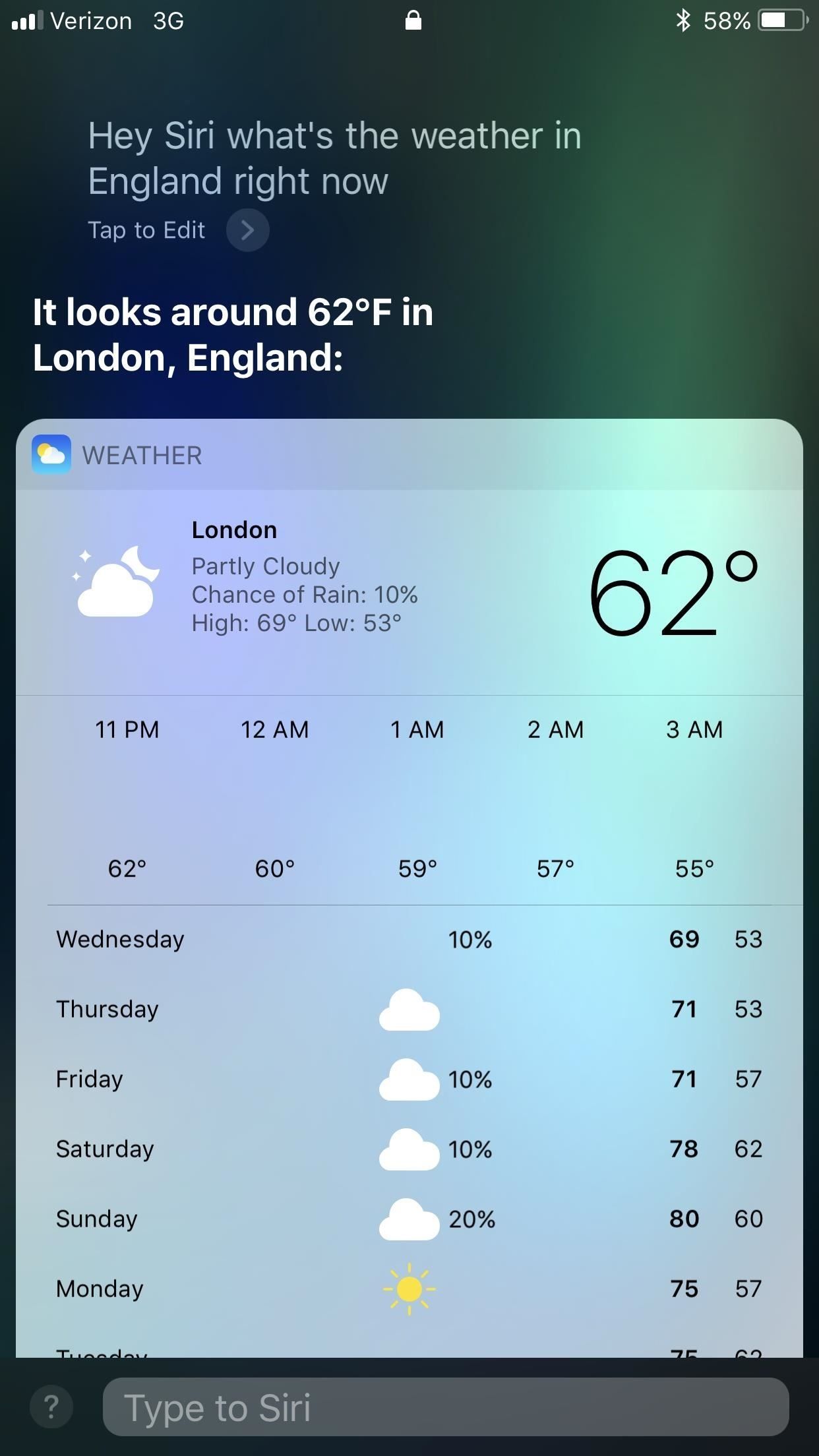Viewport: 819px width, 1456px height.
Task: Tap the Bluetooth indicator in the status bar
Action: point(684,20)
